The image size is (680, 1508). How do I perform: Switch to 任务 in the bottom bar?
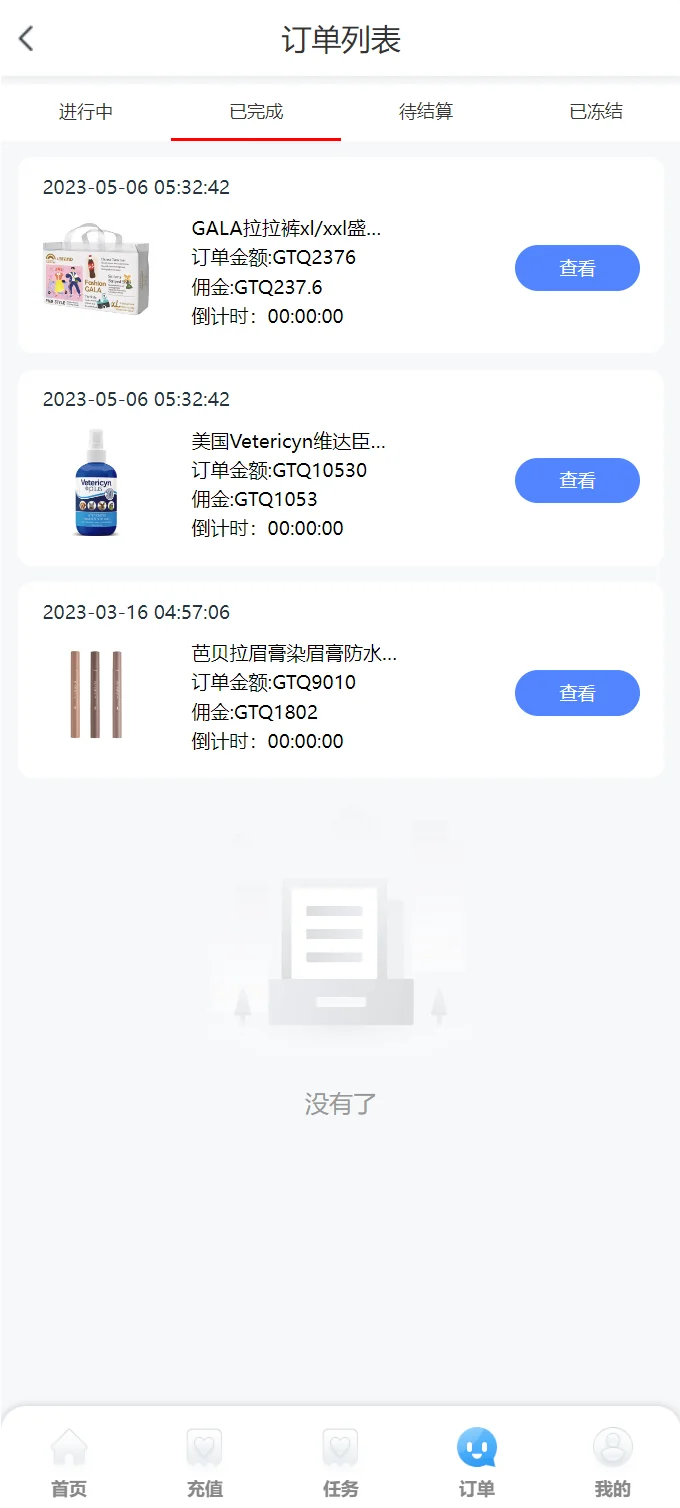[x=341, y=1461]
